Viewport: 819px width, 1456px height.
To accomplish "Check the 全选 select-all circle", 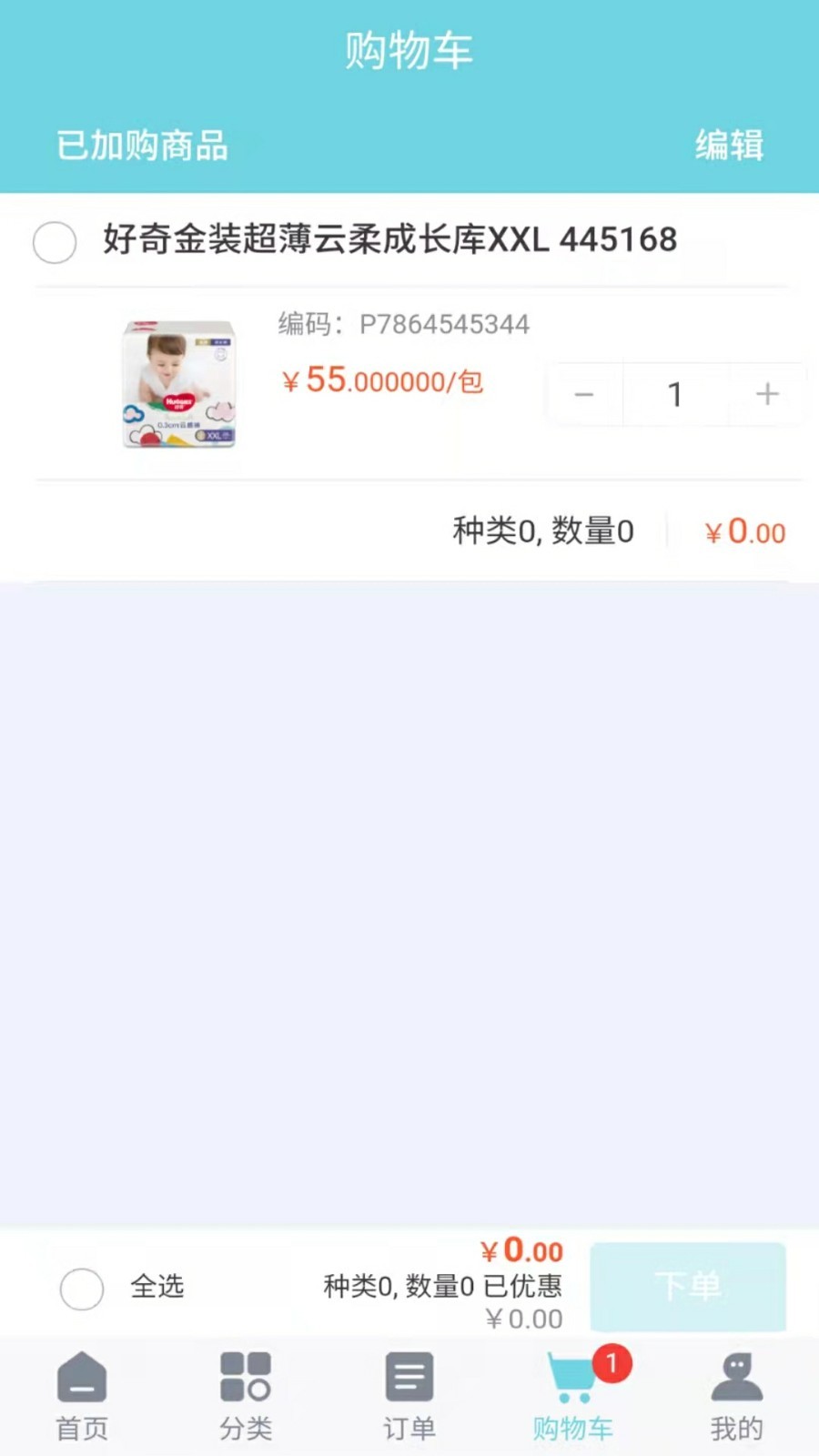I will [82, 1289].
